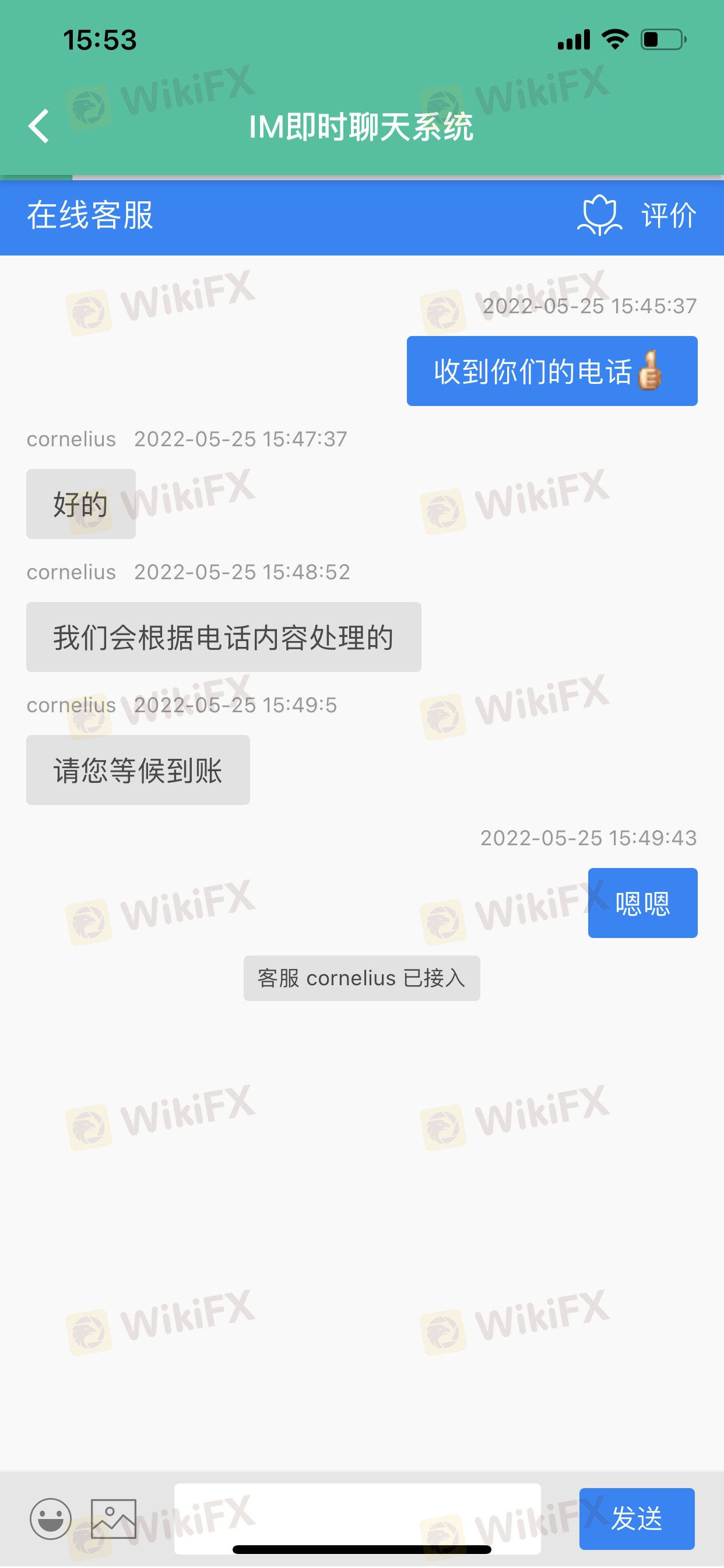Go back from the IM chat screen
Image resolution: width=724 pixels, height=1568 pixels.
point(39,127)
